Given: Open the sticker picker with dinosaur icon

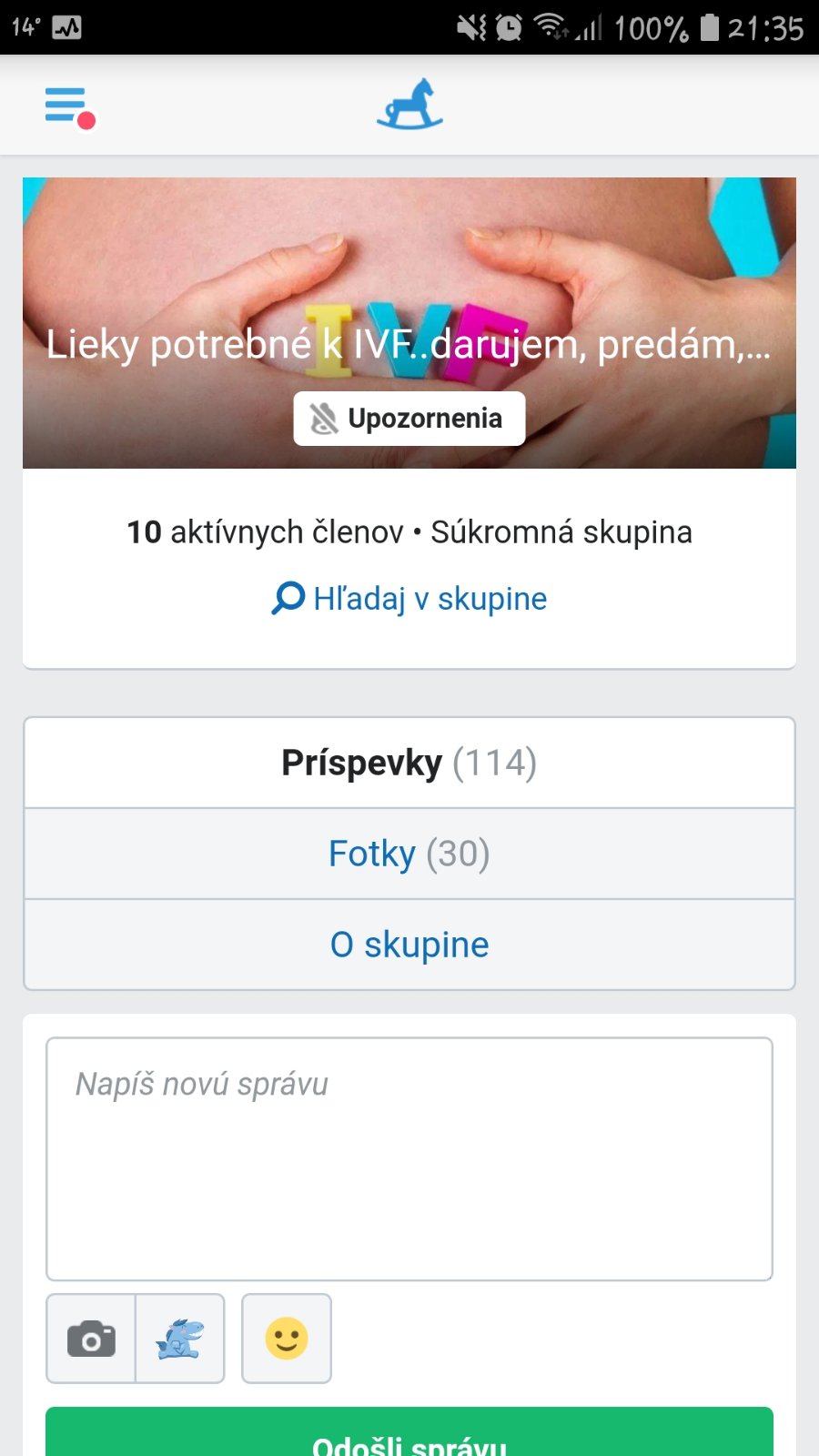Looking at the screenshot, I should 180,1339.
